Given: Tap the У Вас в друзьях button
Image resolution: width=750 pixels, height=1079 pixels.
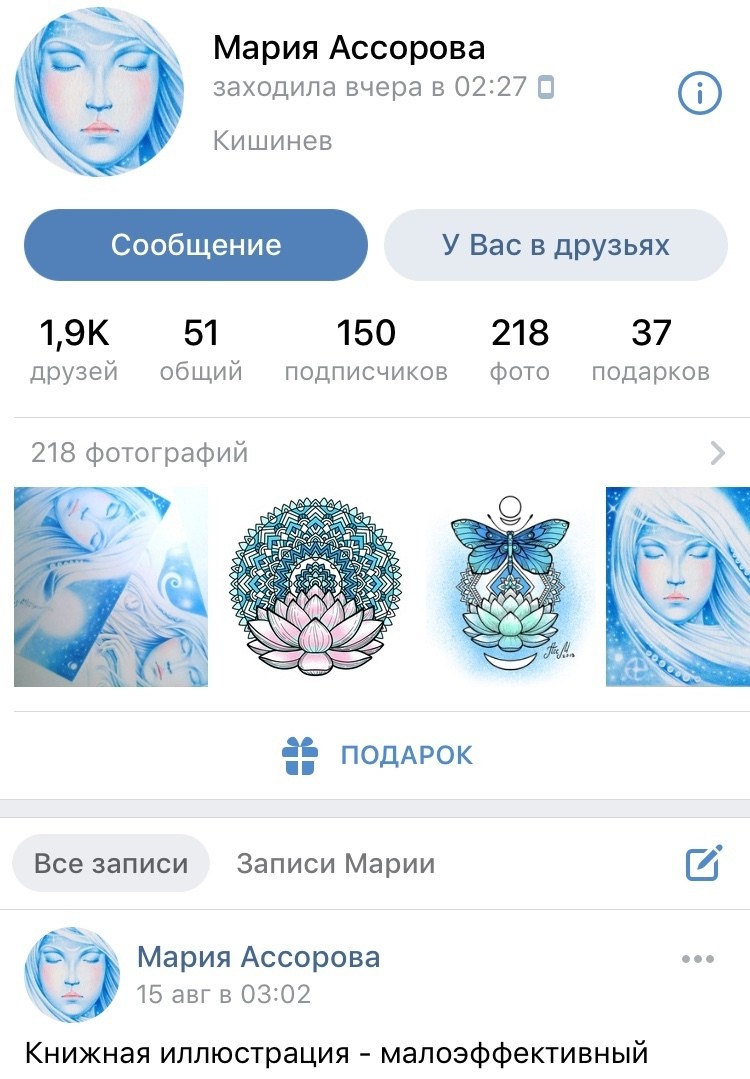Looking at the screenshot, I should 555,243.
